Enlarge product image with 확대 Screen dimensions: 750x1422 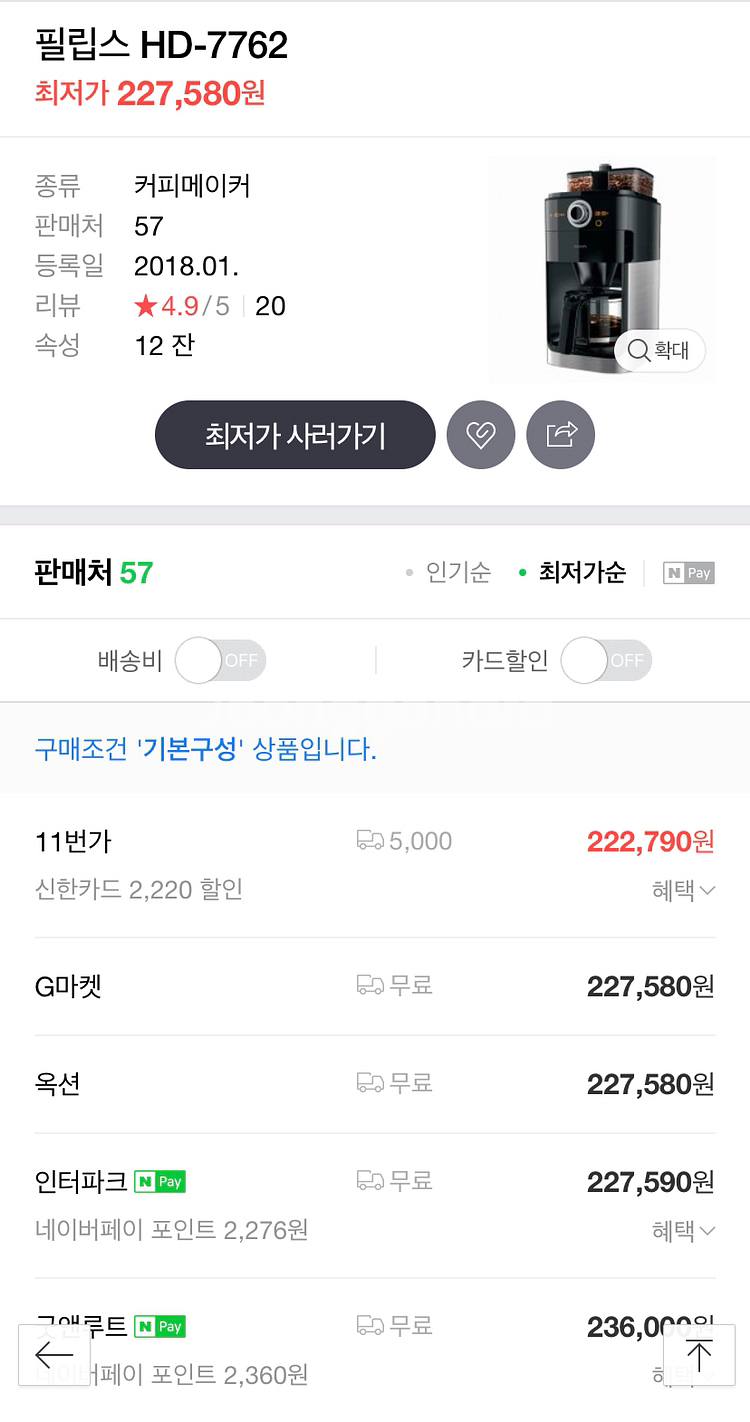point(660,351)
